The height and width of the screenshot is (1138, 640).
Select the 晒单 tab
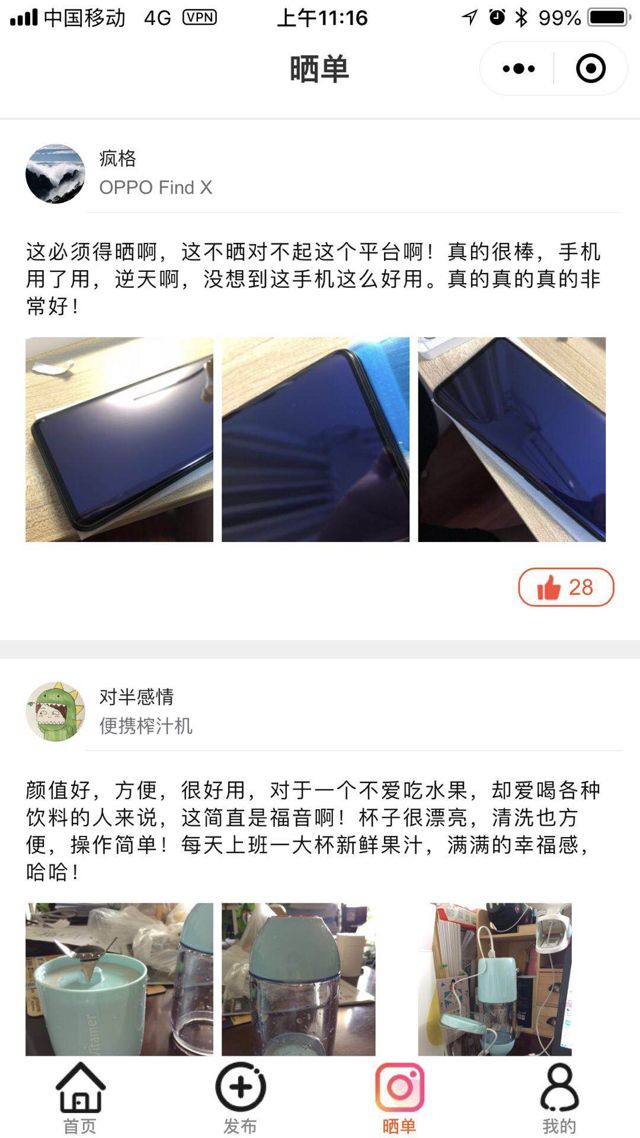click(x=399, y=1098)
